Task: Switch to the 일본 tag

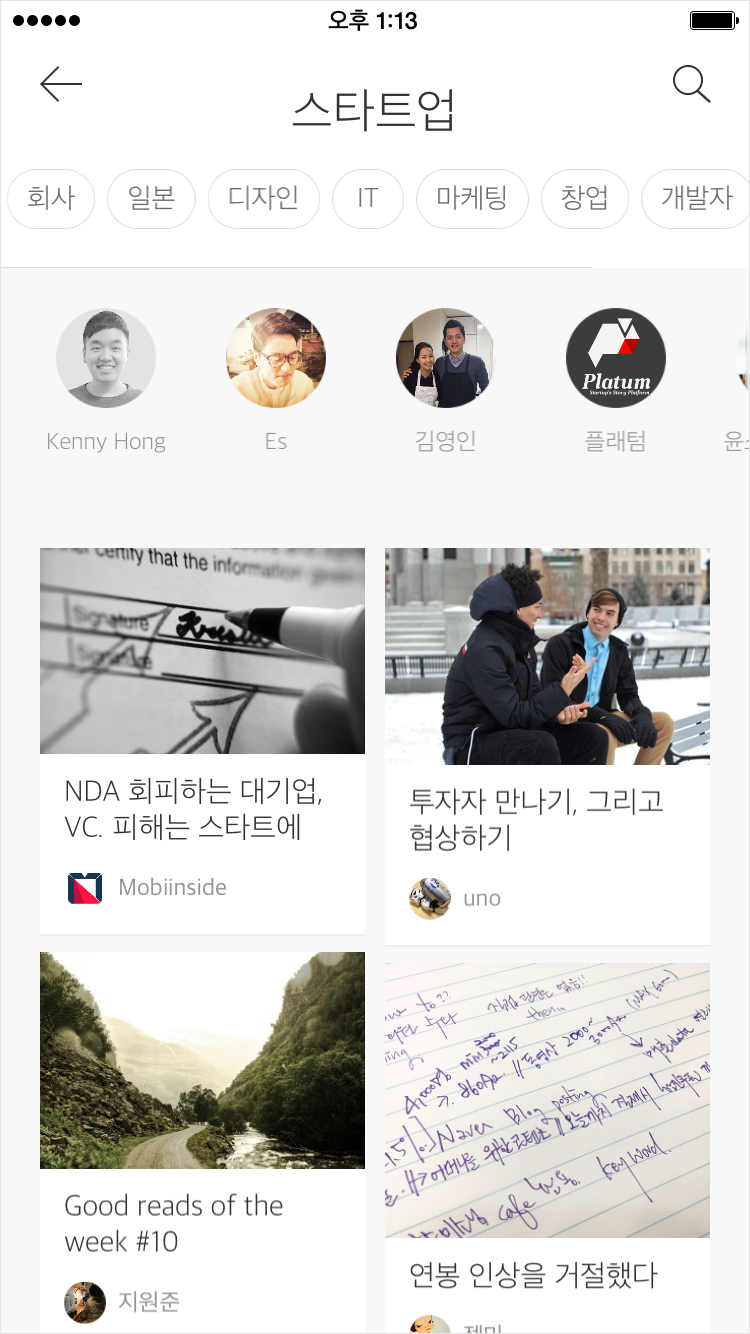Action: click(151, 199)
